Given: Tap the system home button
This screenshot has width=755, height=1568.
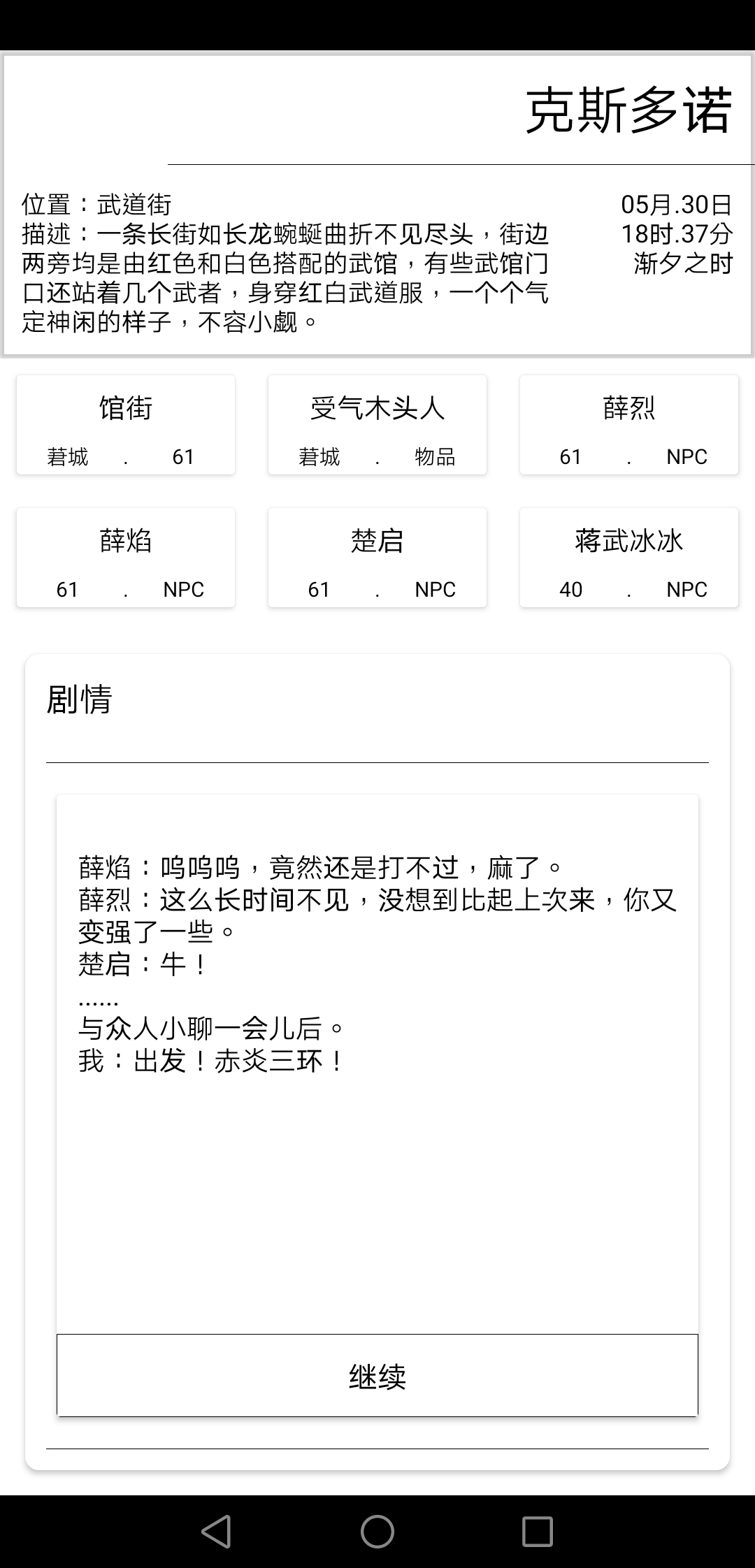Looking at the screenshot, I should 377,1532.
